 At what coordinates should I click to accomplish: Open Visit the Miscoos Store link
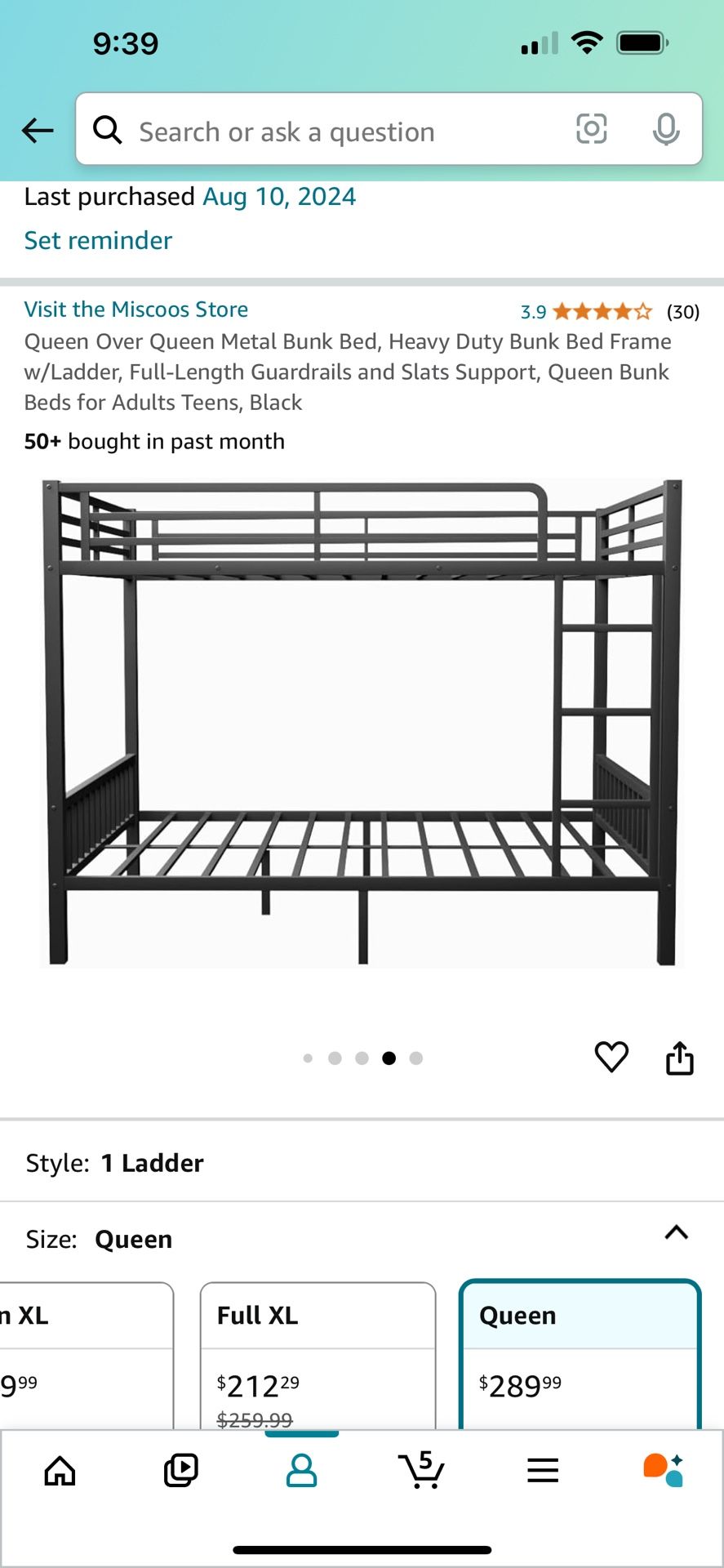click(x=135, y=309)
